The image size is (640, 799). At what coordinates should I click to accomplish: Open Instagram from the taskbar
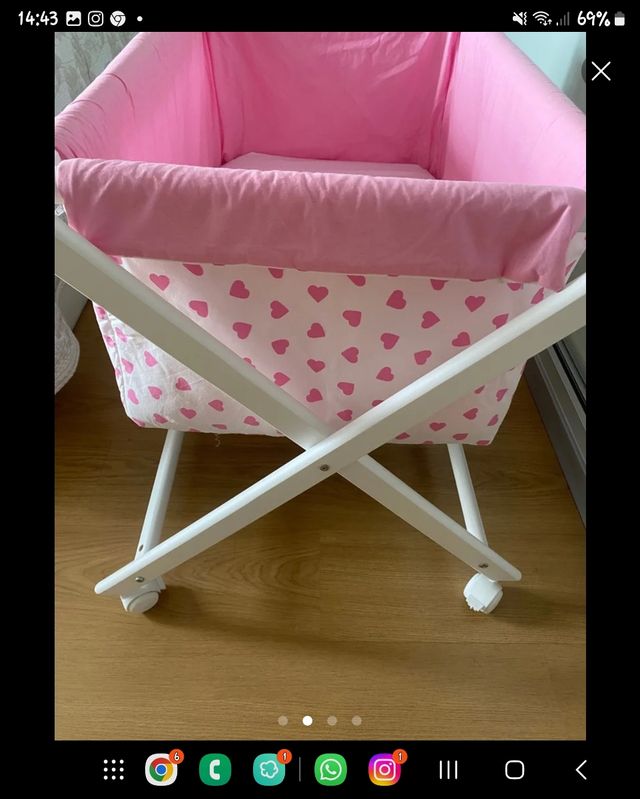pos(384,769)
